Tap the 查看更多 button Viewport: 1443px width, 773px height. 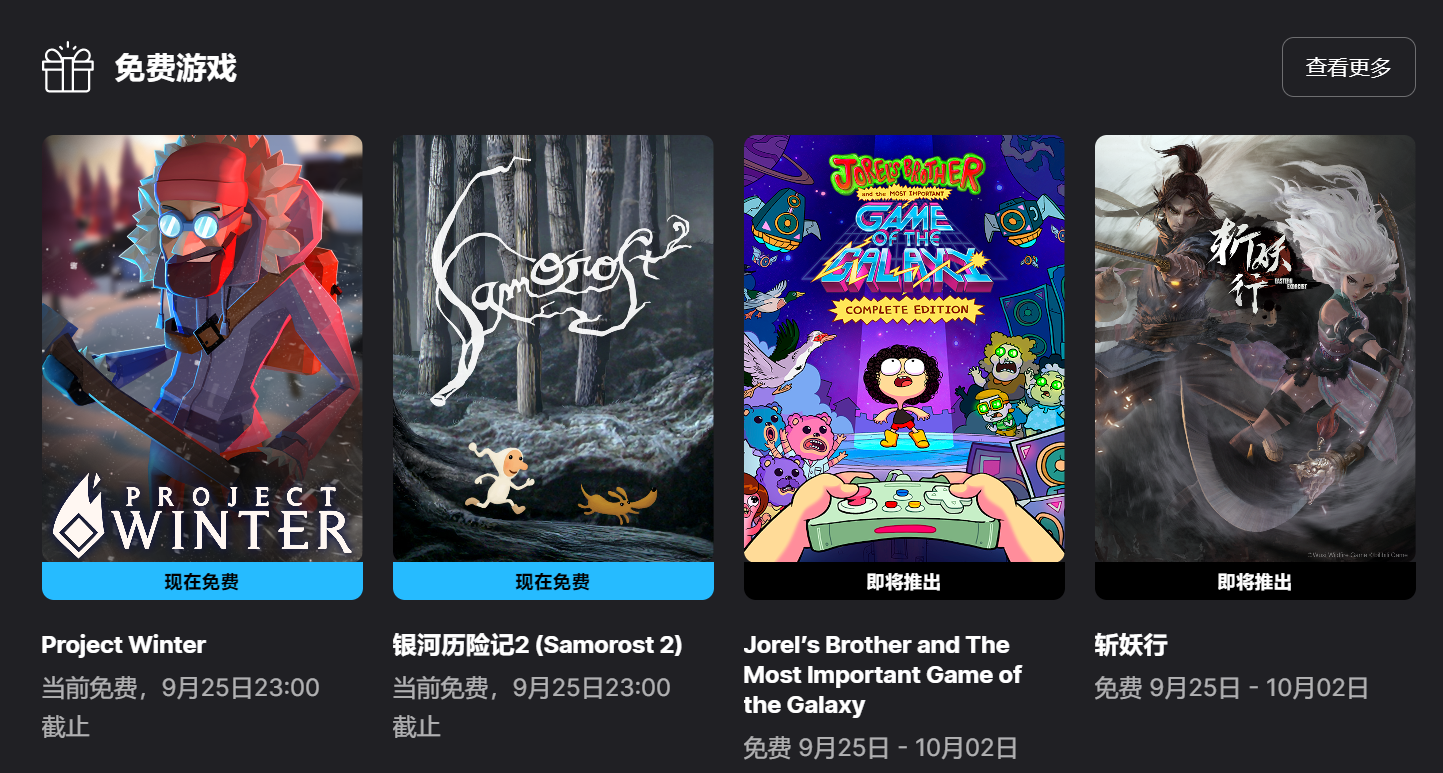(x=1348, y=67)
